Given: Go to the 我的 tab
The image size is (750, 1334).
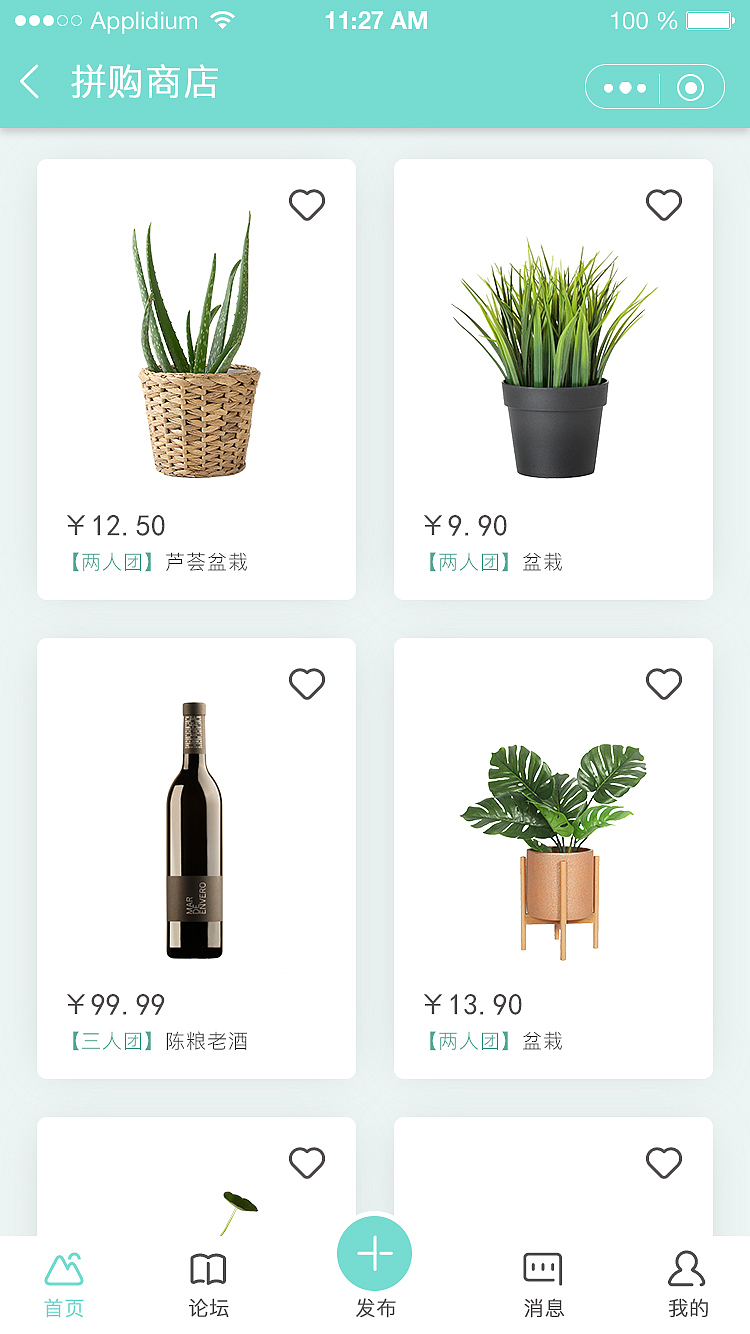Looking at the screenshot, I should point(687,1284).
